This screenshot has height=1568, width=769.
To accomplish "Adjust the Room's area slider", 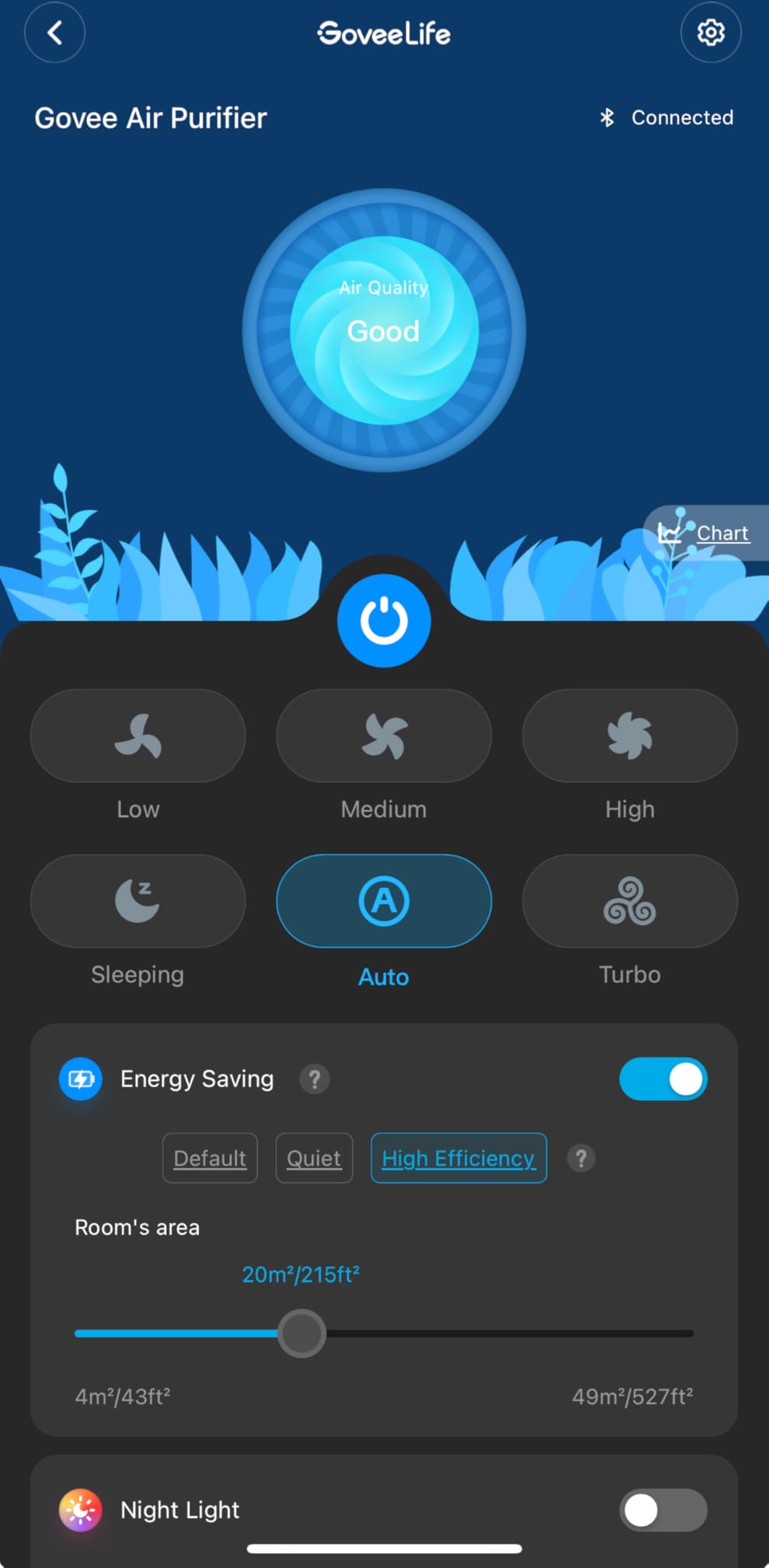I will coord(302,1333).
